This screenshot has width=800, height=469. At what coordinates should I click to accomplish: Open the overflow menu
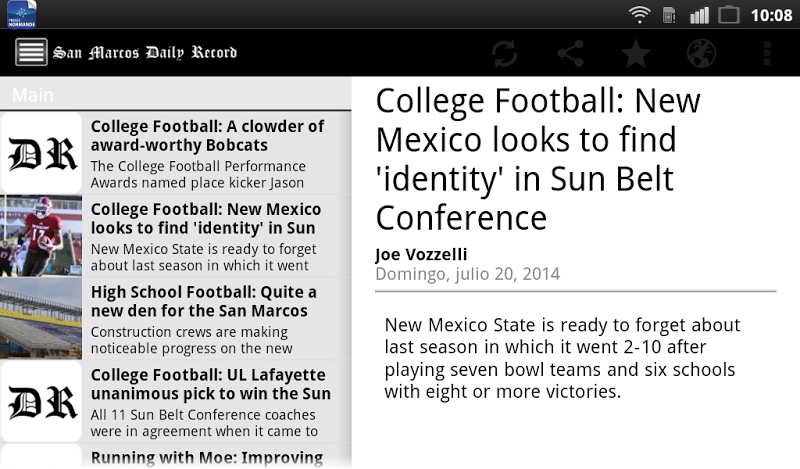[767, 53]
